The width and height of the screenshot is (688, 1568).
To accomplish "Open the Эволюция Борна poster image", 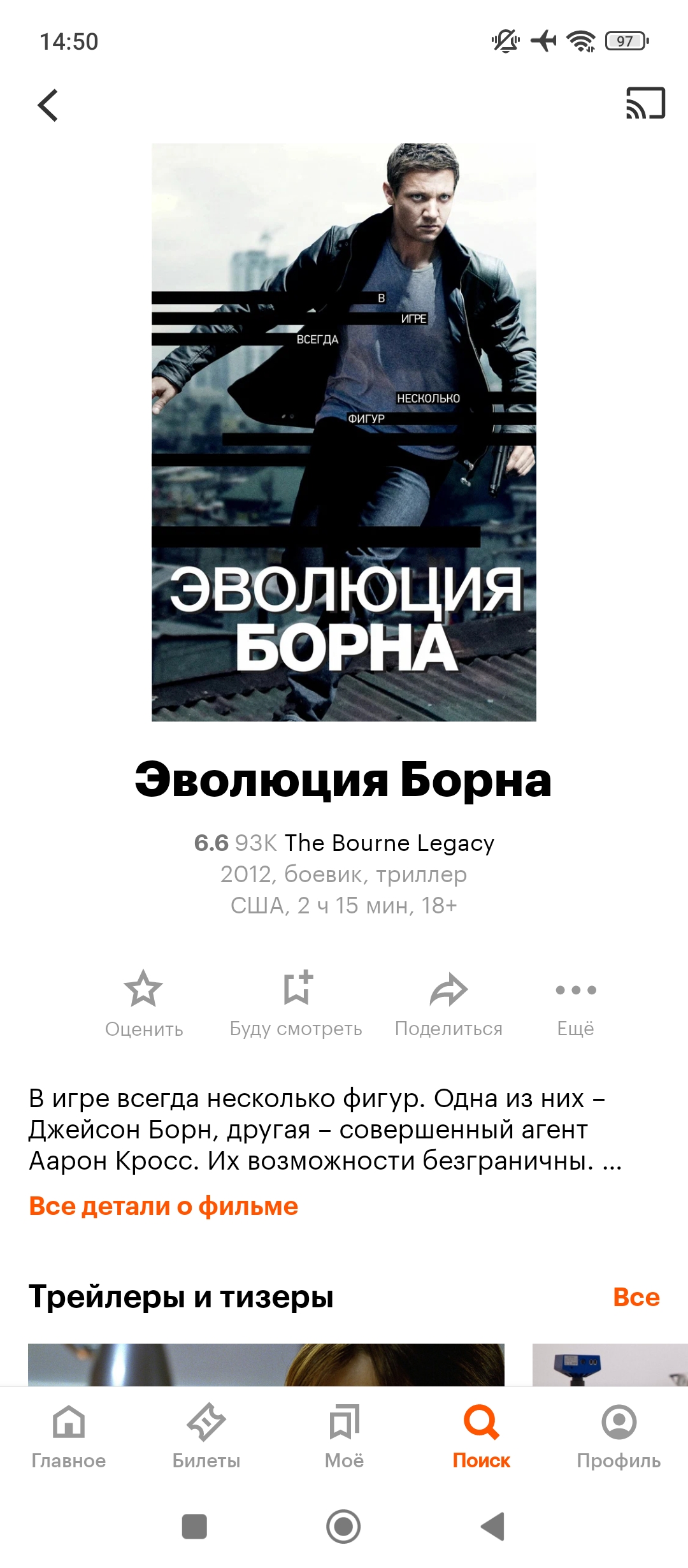I will pos(344,432).
